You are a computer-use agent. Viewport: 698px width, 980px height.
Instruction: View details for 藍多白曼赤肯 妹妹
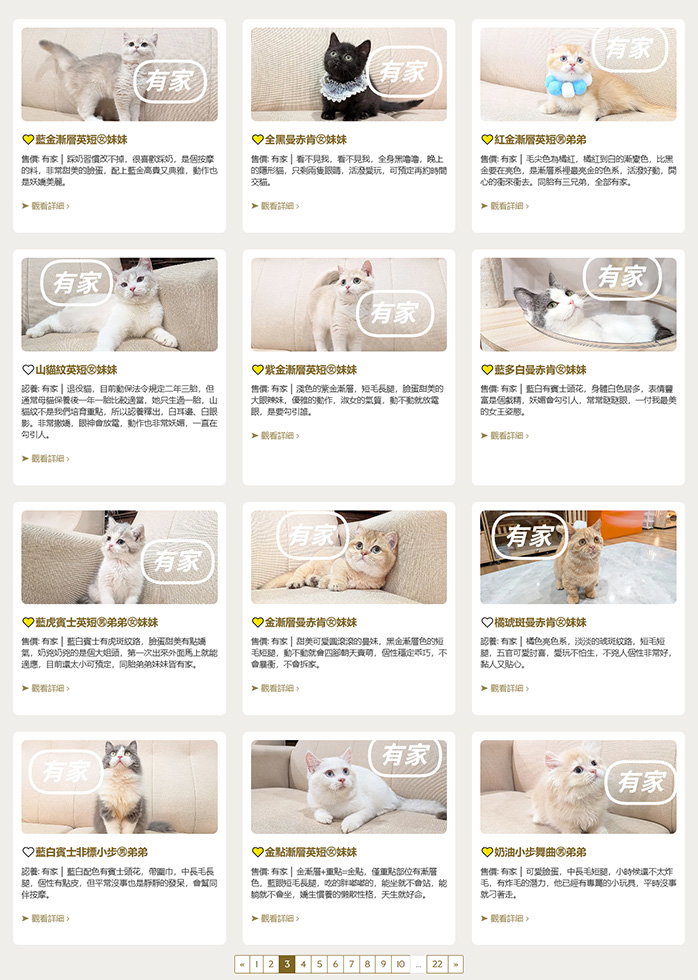(x=505, y=435)
